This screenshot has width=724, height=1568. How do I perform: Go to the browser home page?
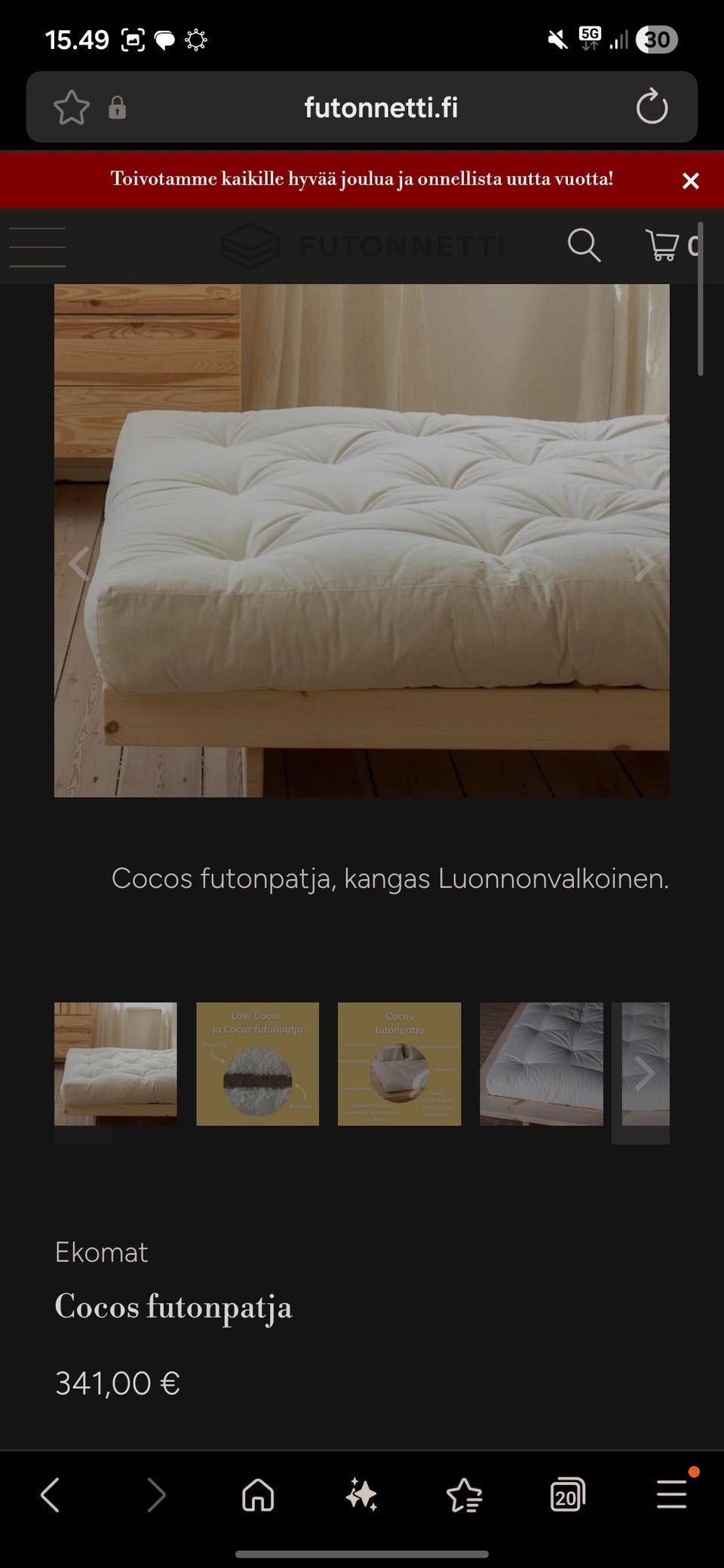[258, 1495]
